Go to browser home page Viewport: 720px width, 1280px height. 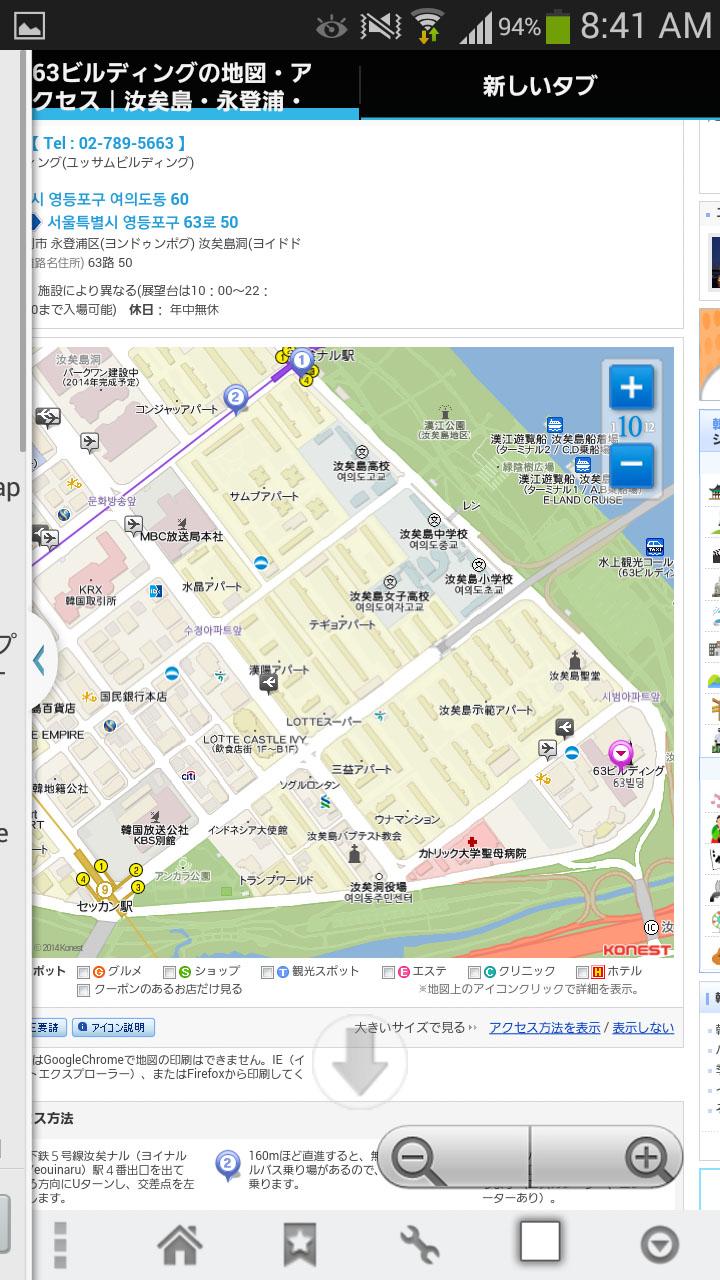180,1245
